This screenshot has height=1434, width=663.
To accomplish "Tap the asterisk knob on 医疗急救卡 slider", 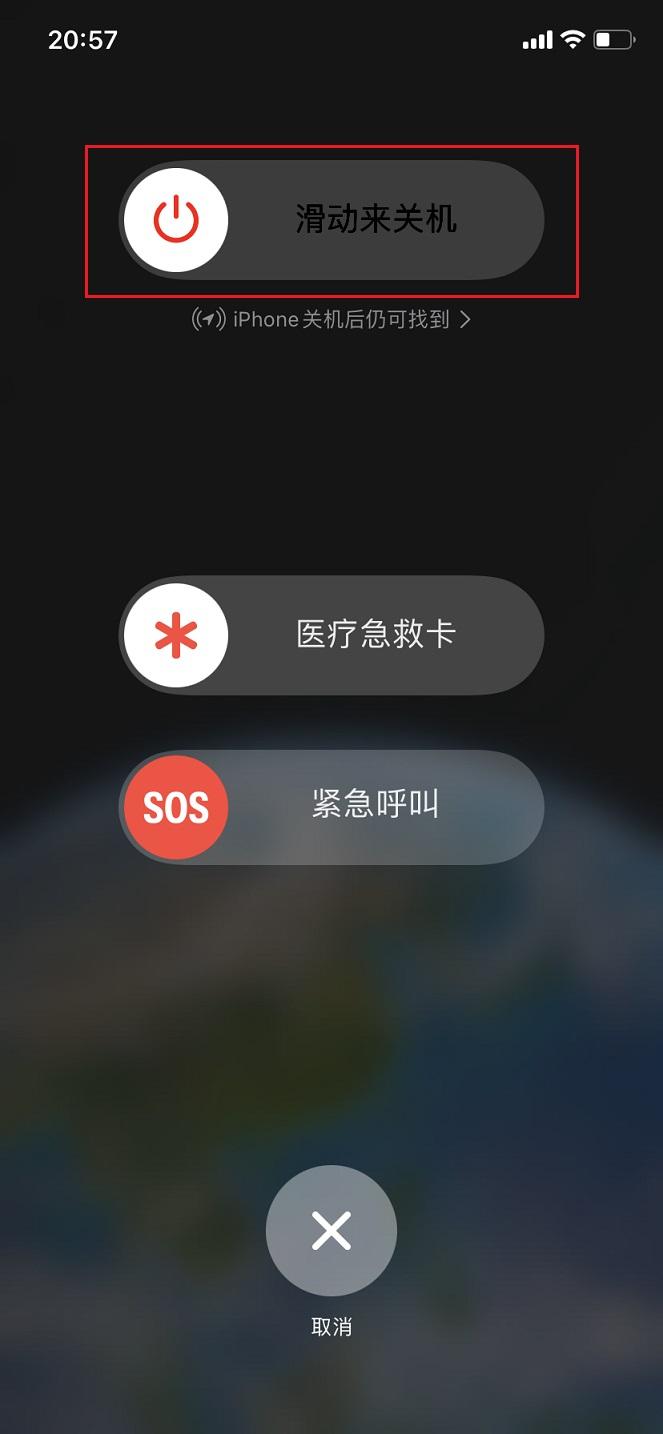I will point(176,635).
